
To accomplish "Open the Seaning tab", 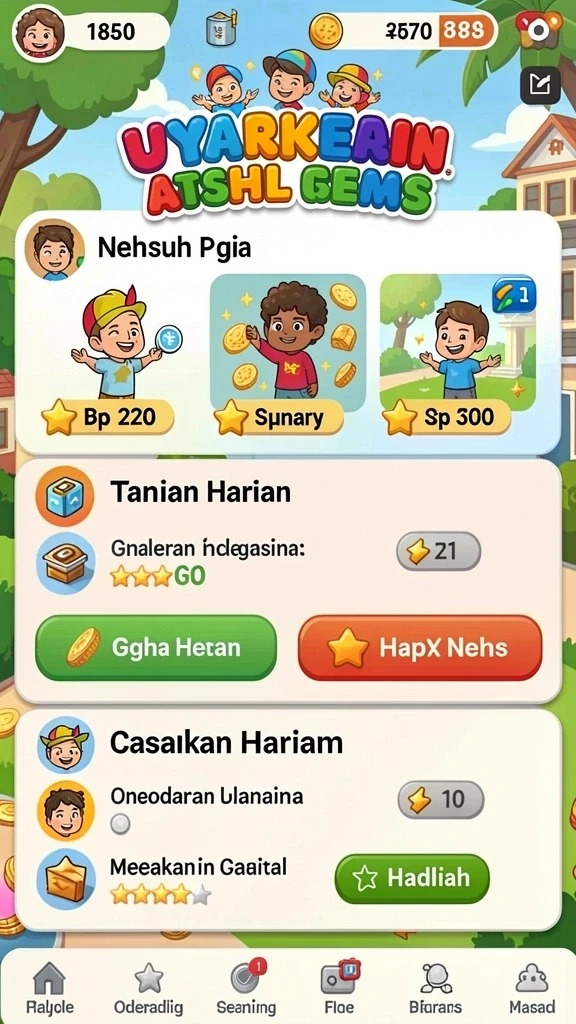I will point(246,989).
